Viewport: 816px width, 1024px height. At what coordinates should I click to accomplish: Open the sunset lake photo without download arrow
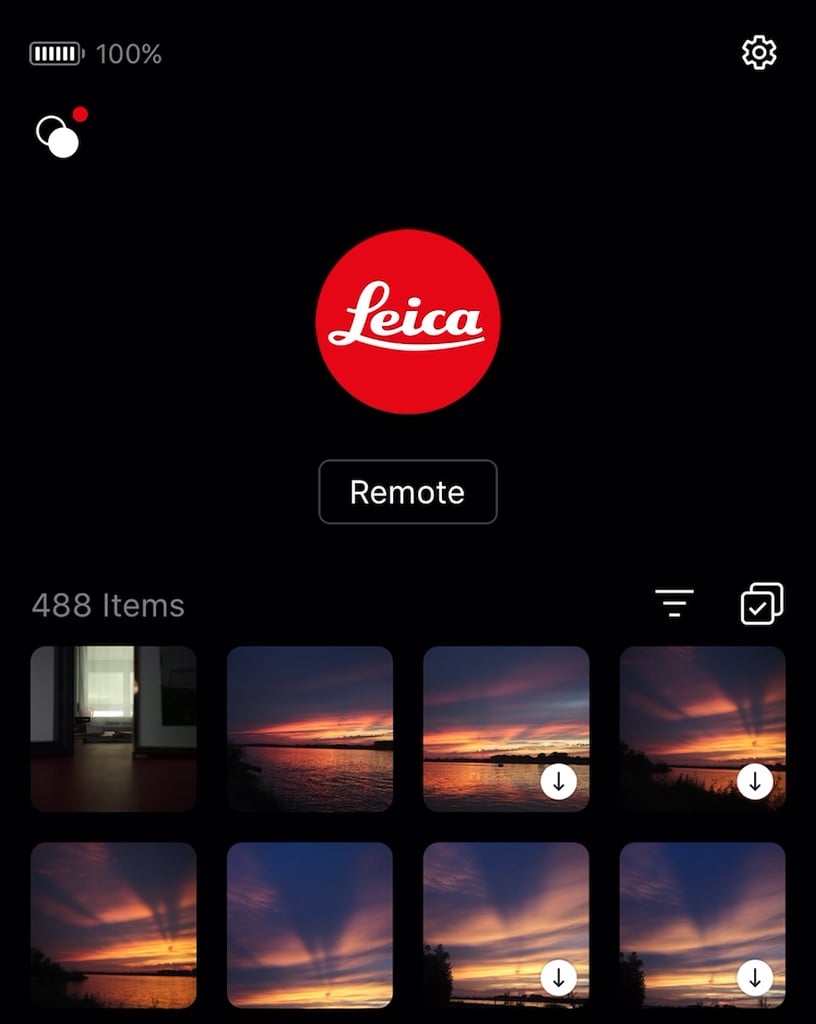coord(309,728)
